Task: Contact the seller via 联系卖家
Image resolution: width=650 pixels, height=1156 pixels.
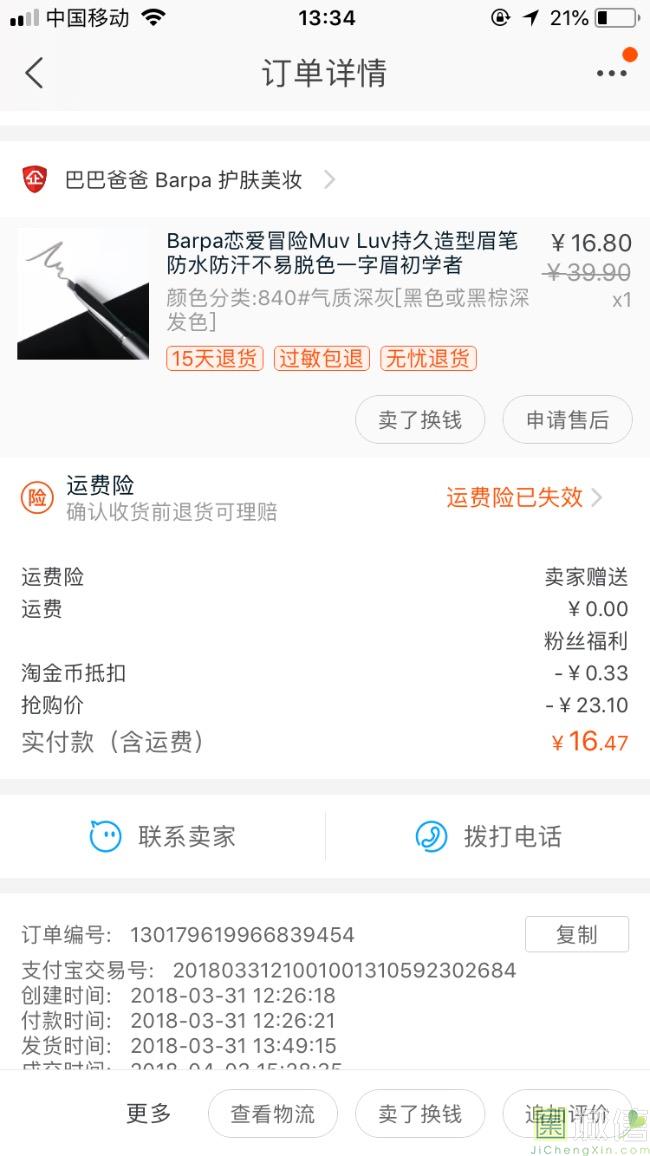Action: 162,836
